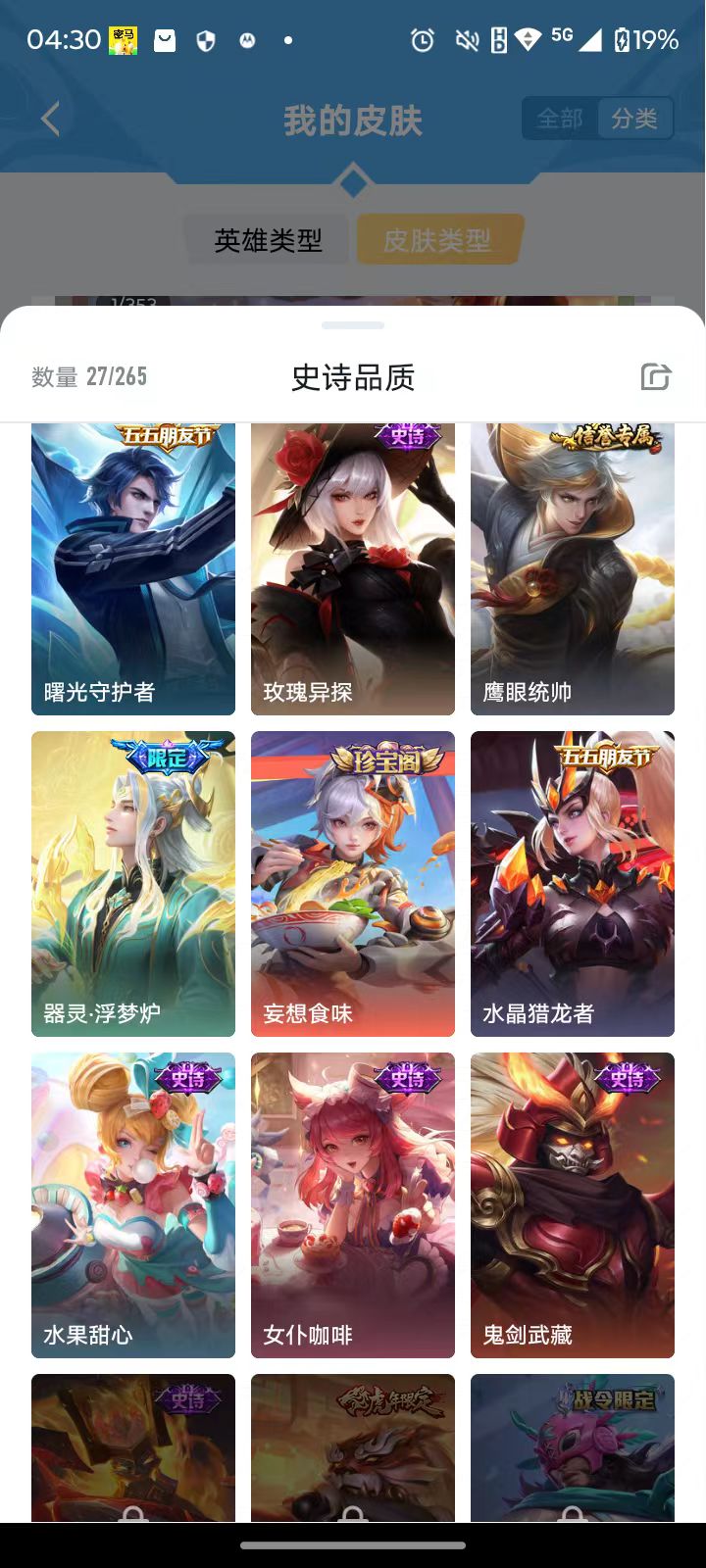Open the 曙光守护者 skin card
Screen dimensions: 706x1568
(133, 568)
